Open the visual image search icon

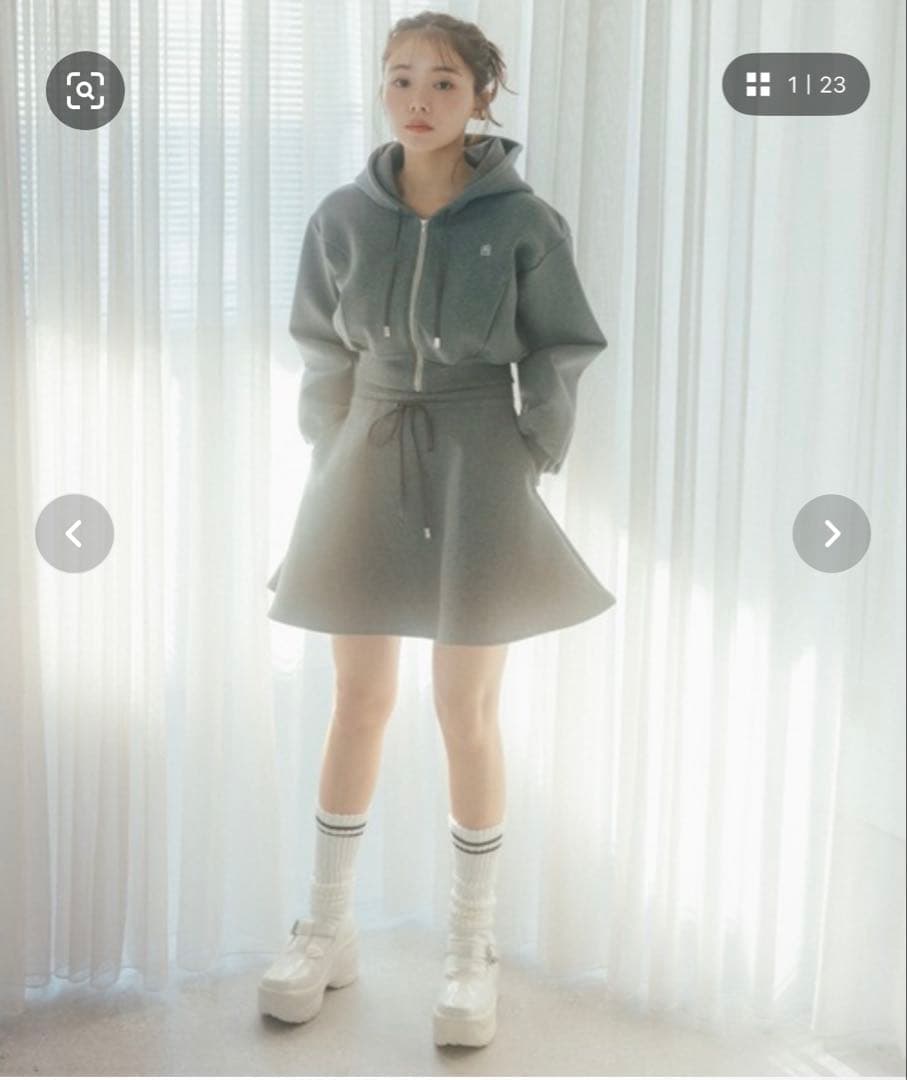[85, 91]
